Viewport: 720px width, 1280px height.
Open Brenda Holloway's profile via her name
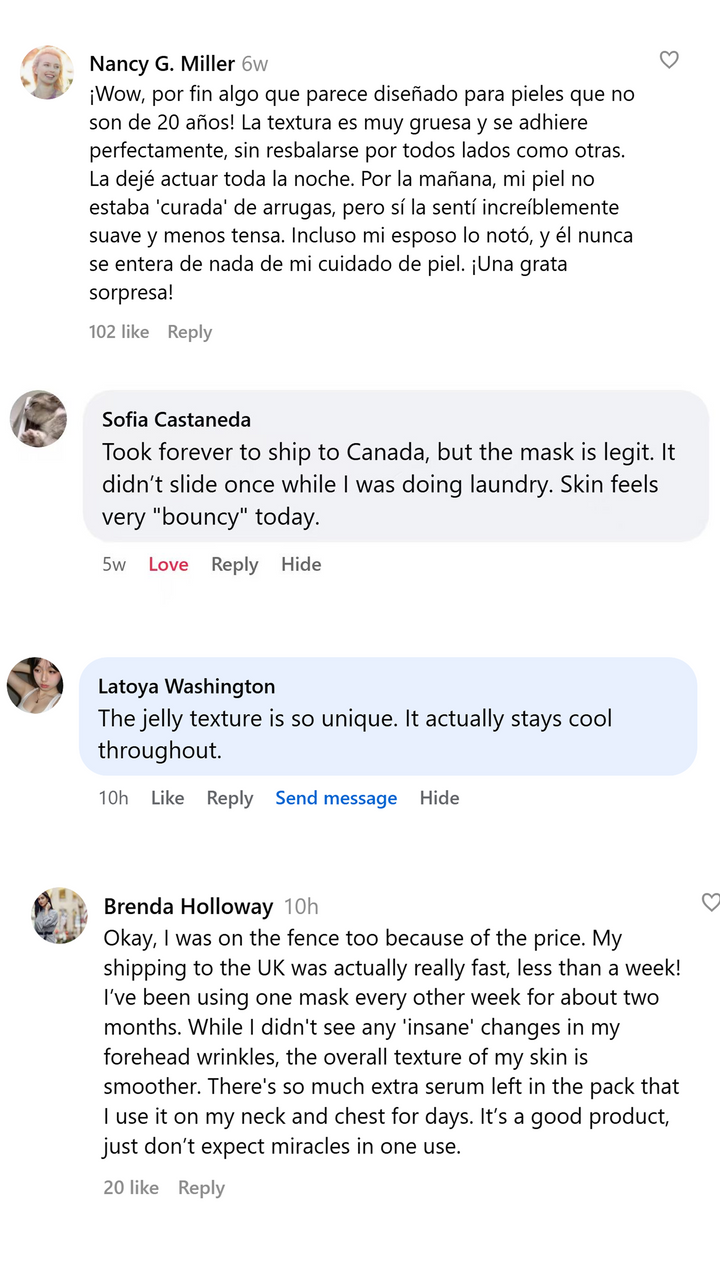(188, 906)
